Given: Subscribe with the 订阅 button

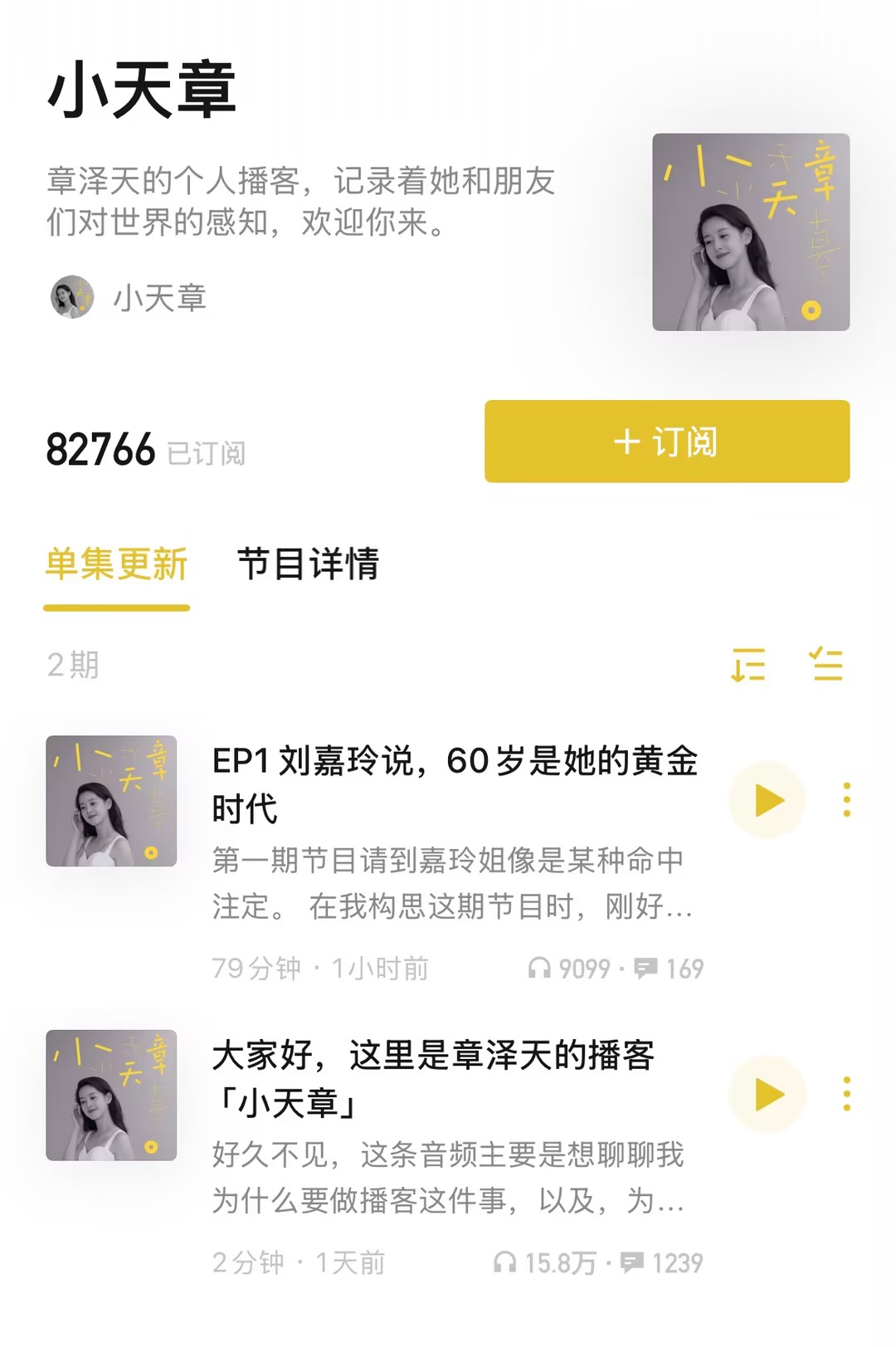Looking at the screenshot, I should click(667, 442).
